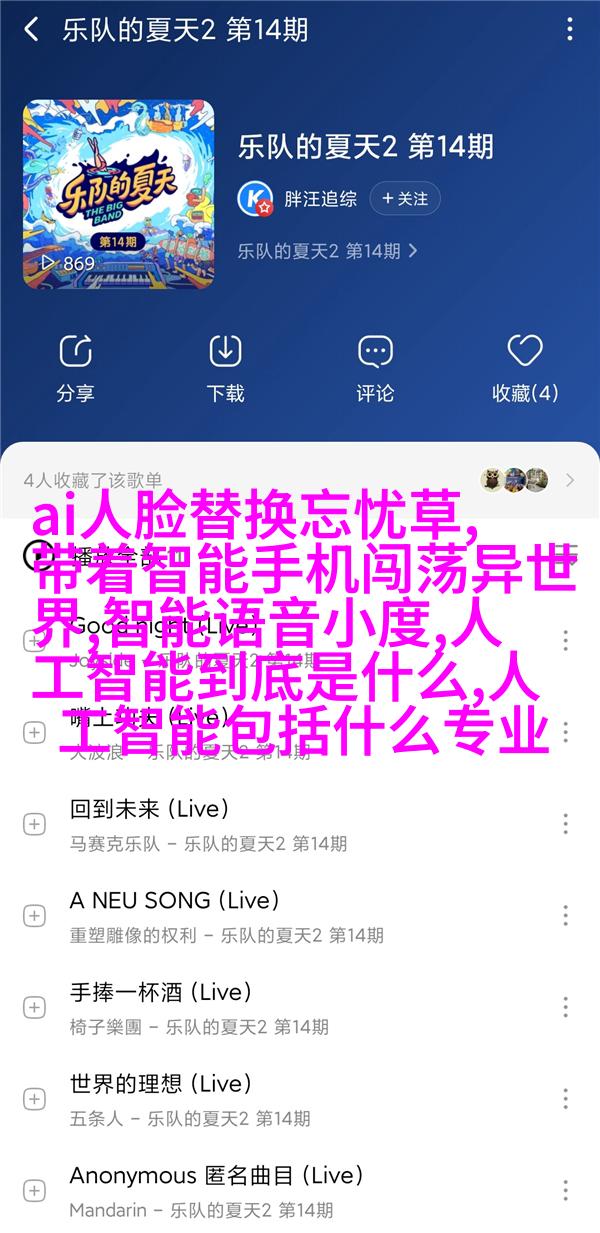The width and height of the screenshot is (600, 1233).
Task: Follow the creator with the 关注 button
Action: pos(405,199)
